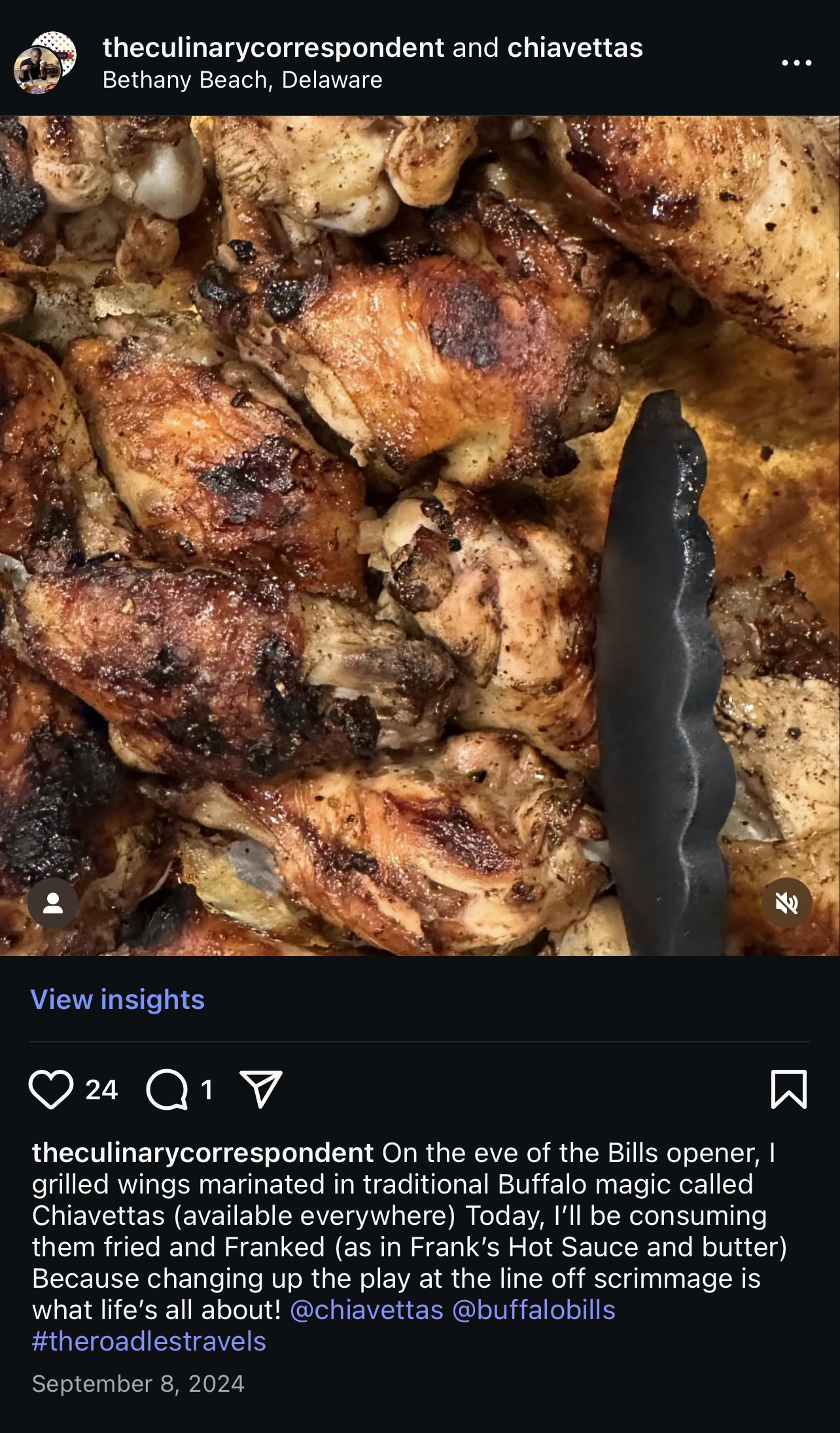Open the three-dot post options menu
Viewport: 840px width, 1433px height.
point(797,63)
